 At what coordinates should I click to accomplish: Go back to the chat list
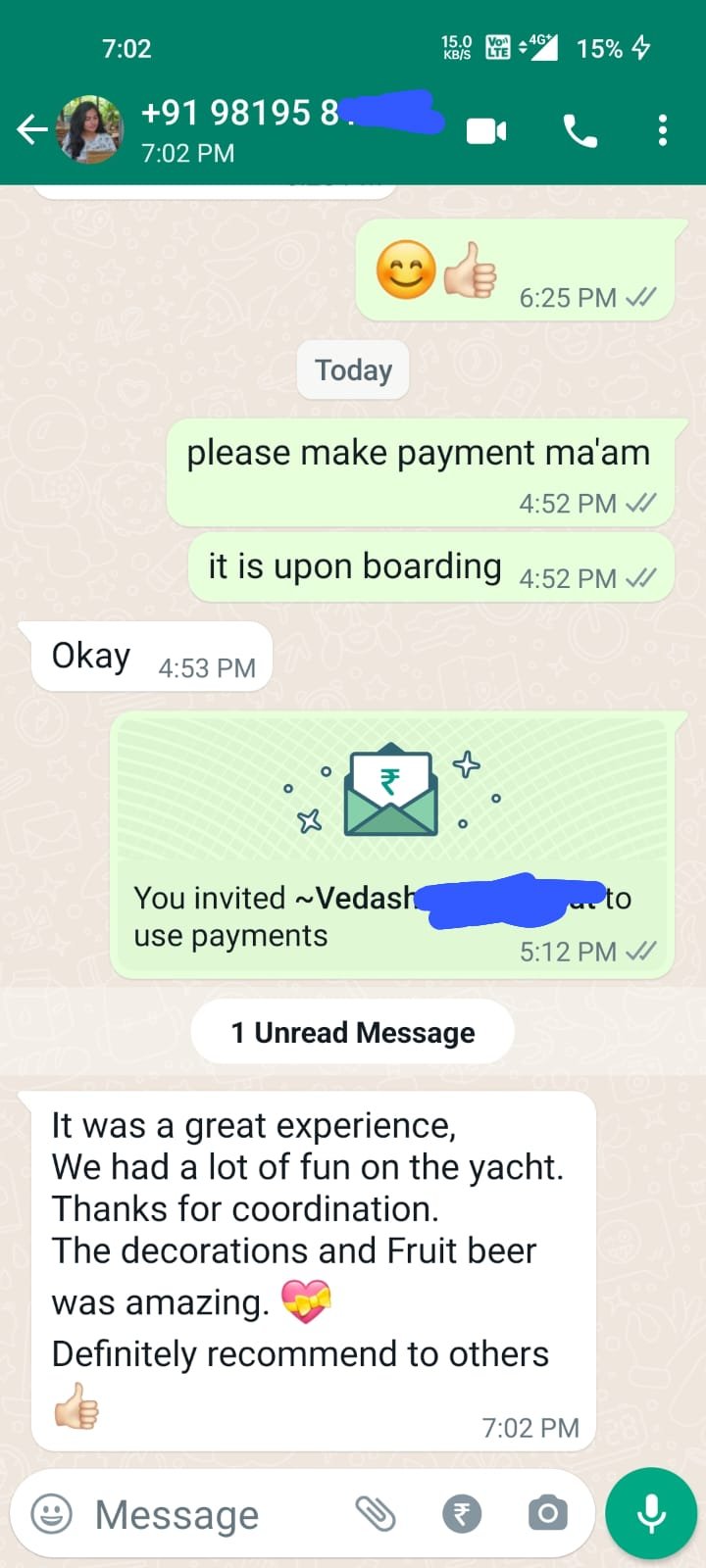pyautogui.click(x=31, y=129)
